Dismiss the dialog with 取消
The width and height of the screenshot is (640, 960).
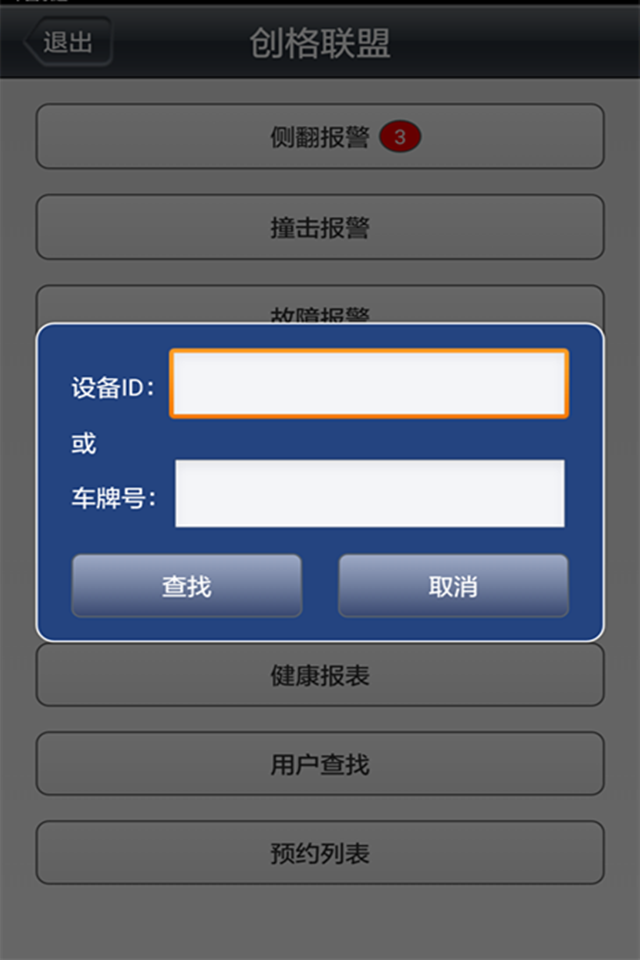pos(453,586)
